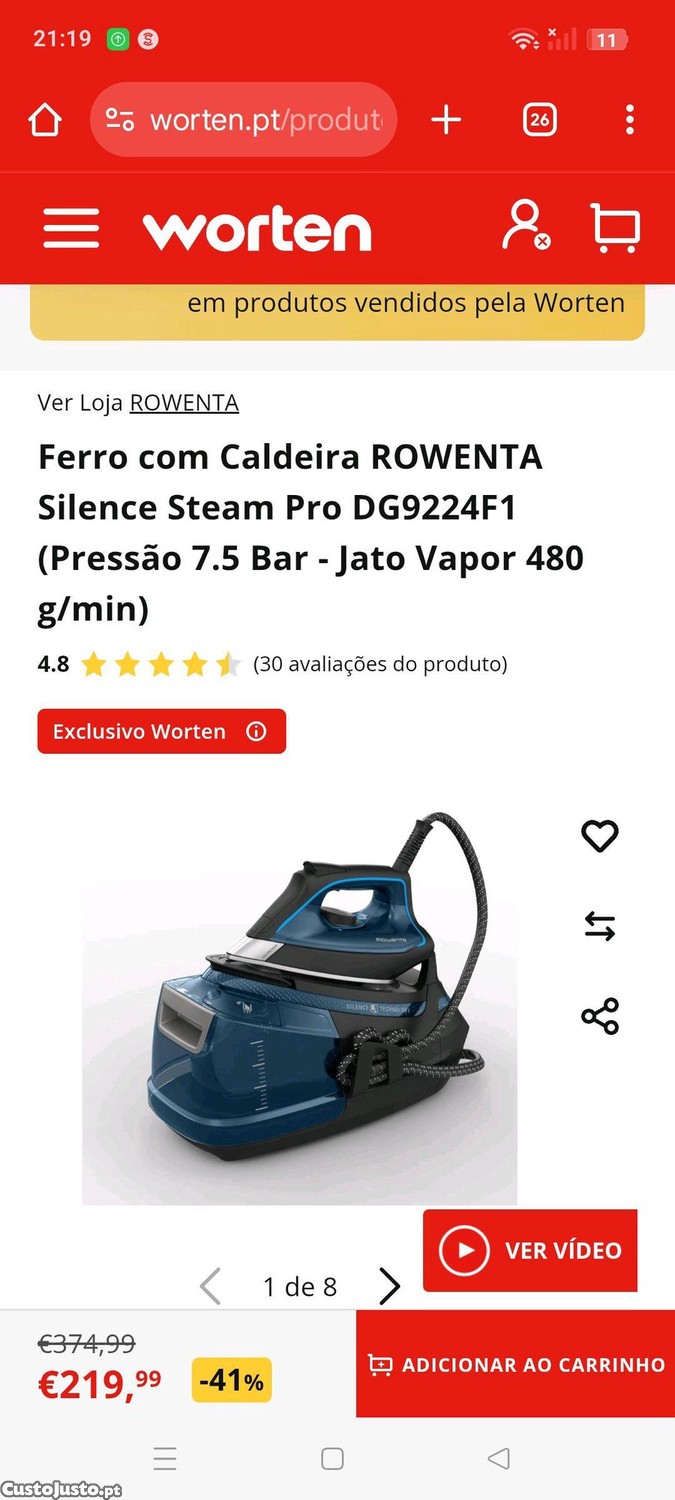Go to the Worten homepage via logo
Screen dimensions: 675x1500
[257, 230]
